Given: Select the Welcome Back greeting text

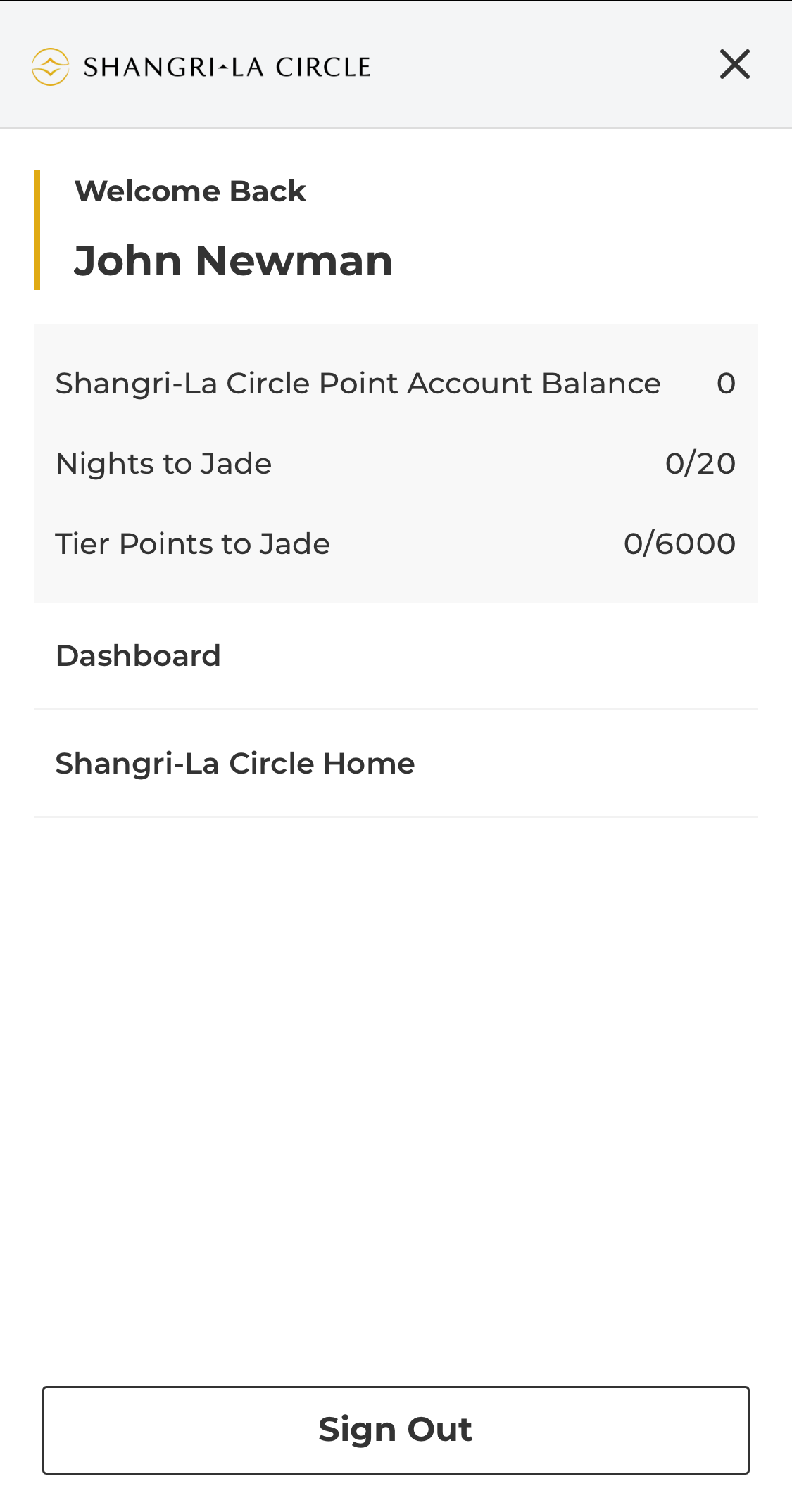Looking at the screenshot, I should click(190, 190).
